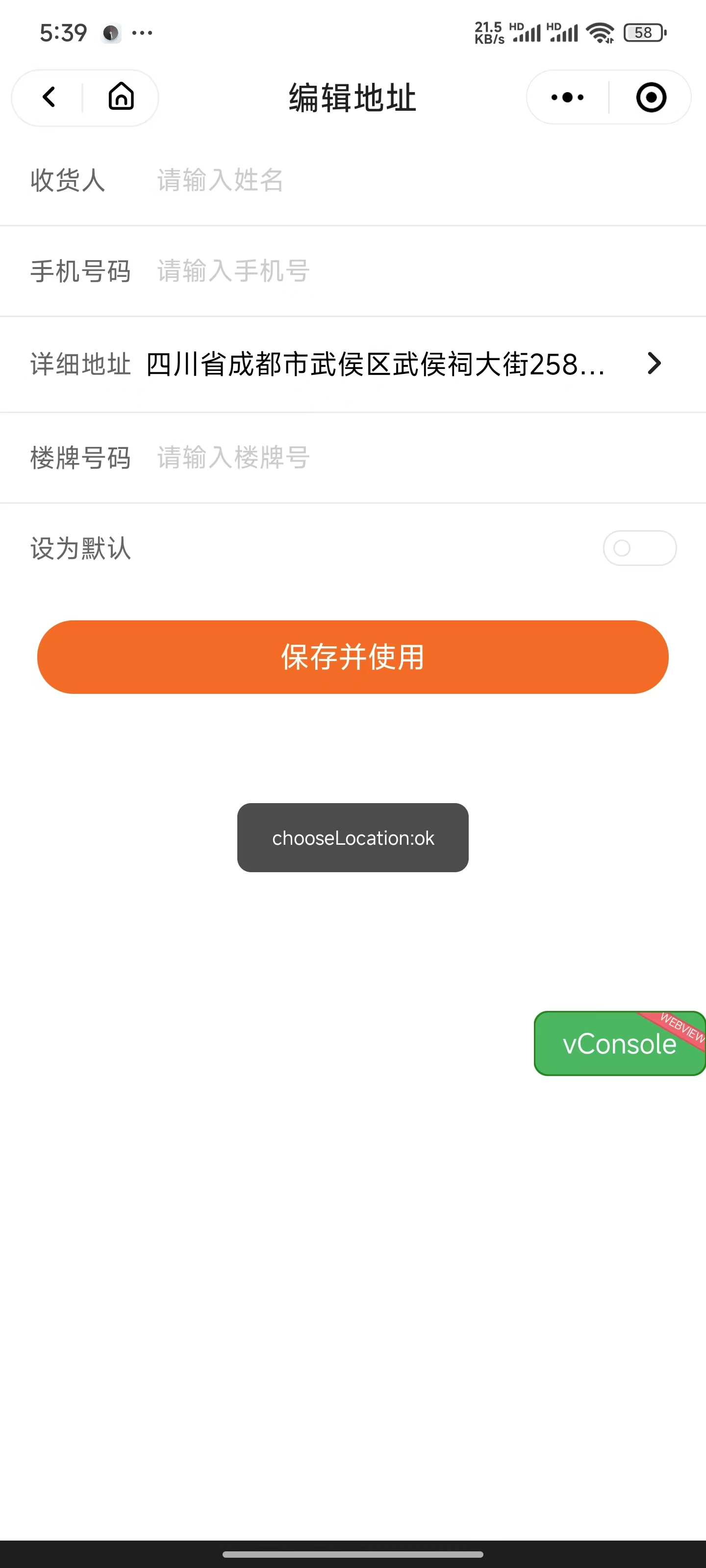Open the vConsole debug panel
The height and width of the screenshot is (1568, 706).
click(620, 1043)
